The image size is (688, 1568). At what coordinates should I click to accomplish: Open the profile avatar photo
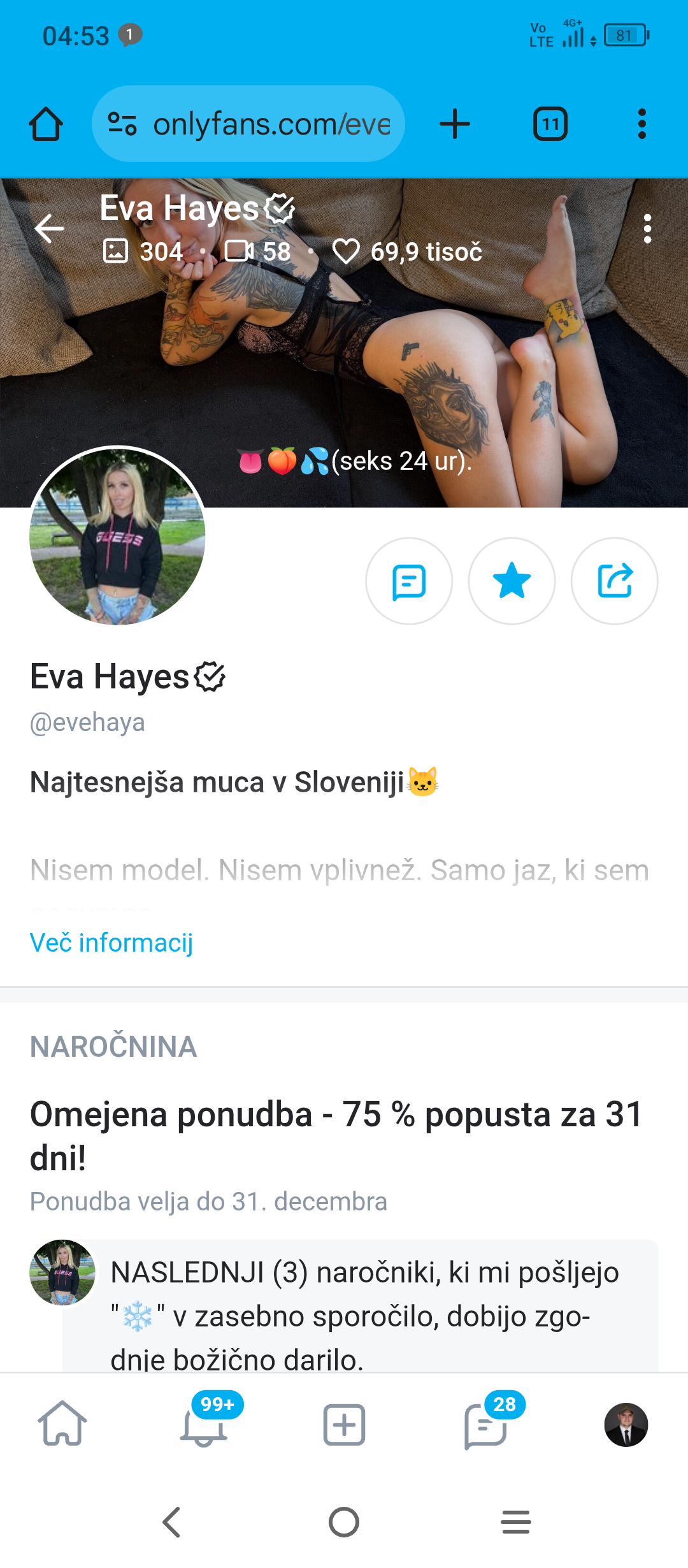[x=118, y=536]
